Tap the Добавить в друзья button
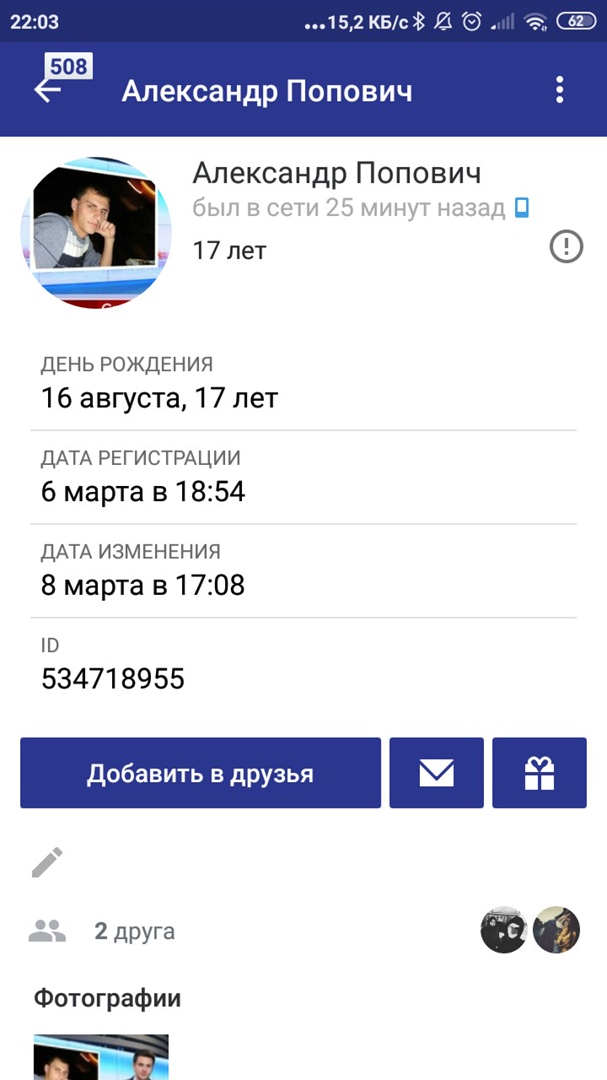Screen dimensions: 607x1080 click(x=200, y=773)
